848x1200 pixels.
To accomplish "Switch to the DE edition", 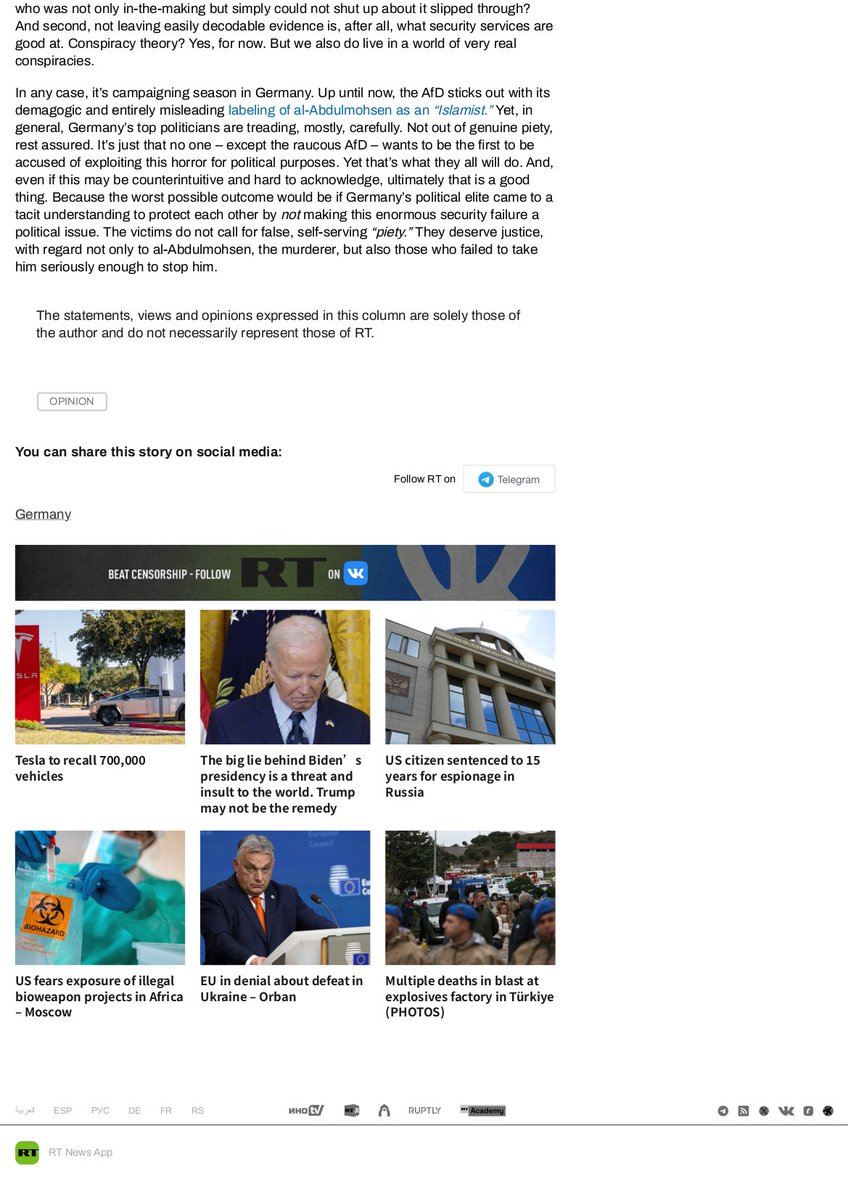I will point(134,1111).
